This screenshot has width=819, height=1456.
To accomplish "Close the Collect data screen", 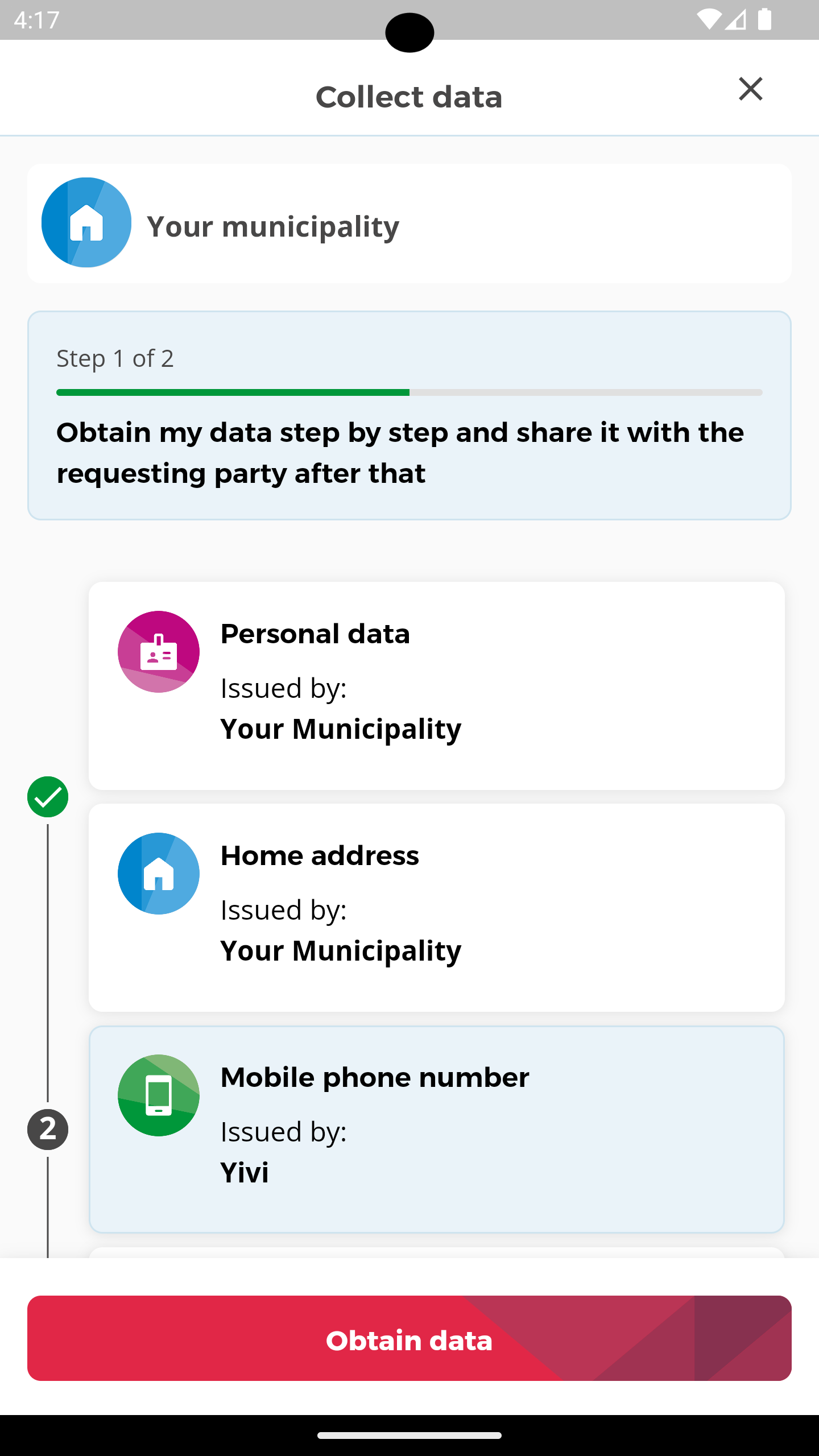I will [x=750, y=89].
